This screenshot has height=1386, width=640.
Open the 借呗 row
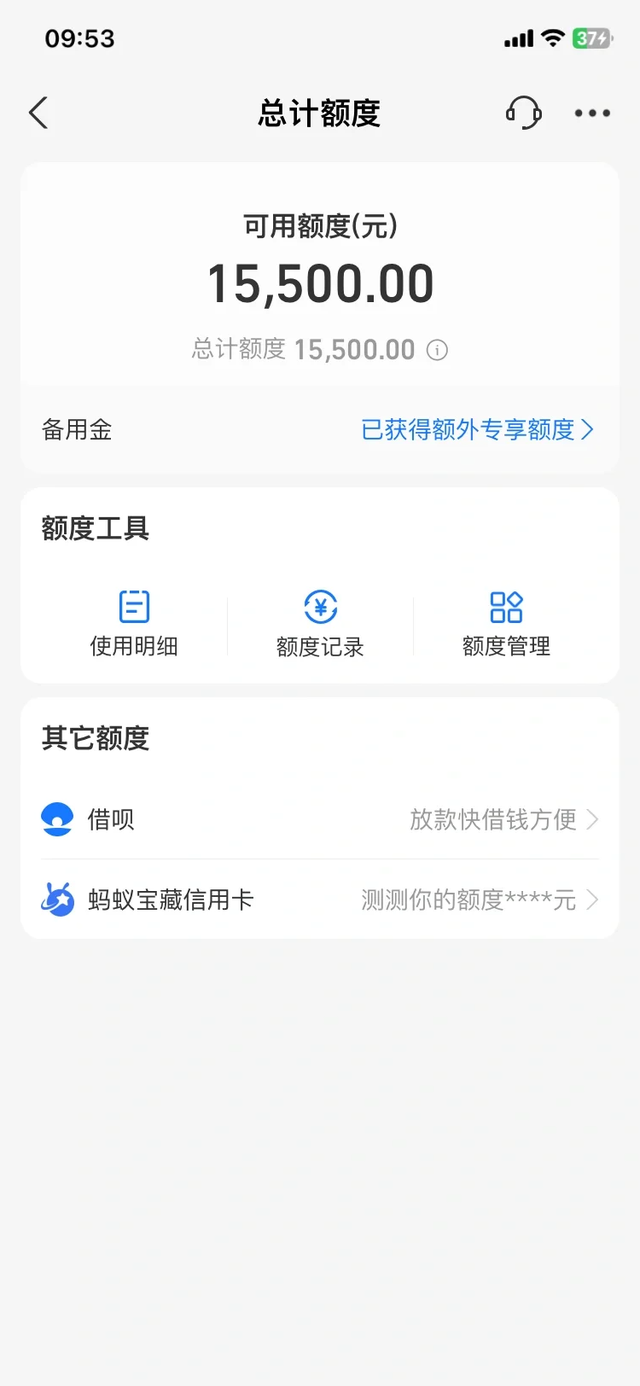[x=320, y=820]
